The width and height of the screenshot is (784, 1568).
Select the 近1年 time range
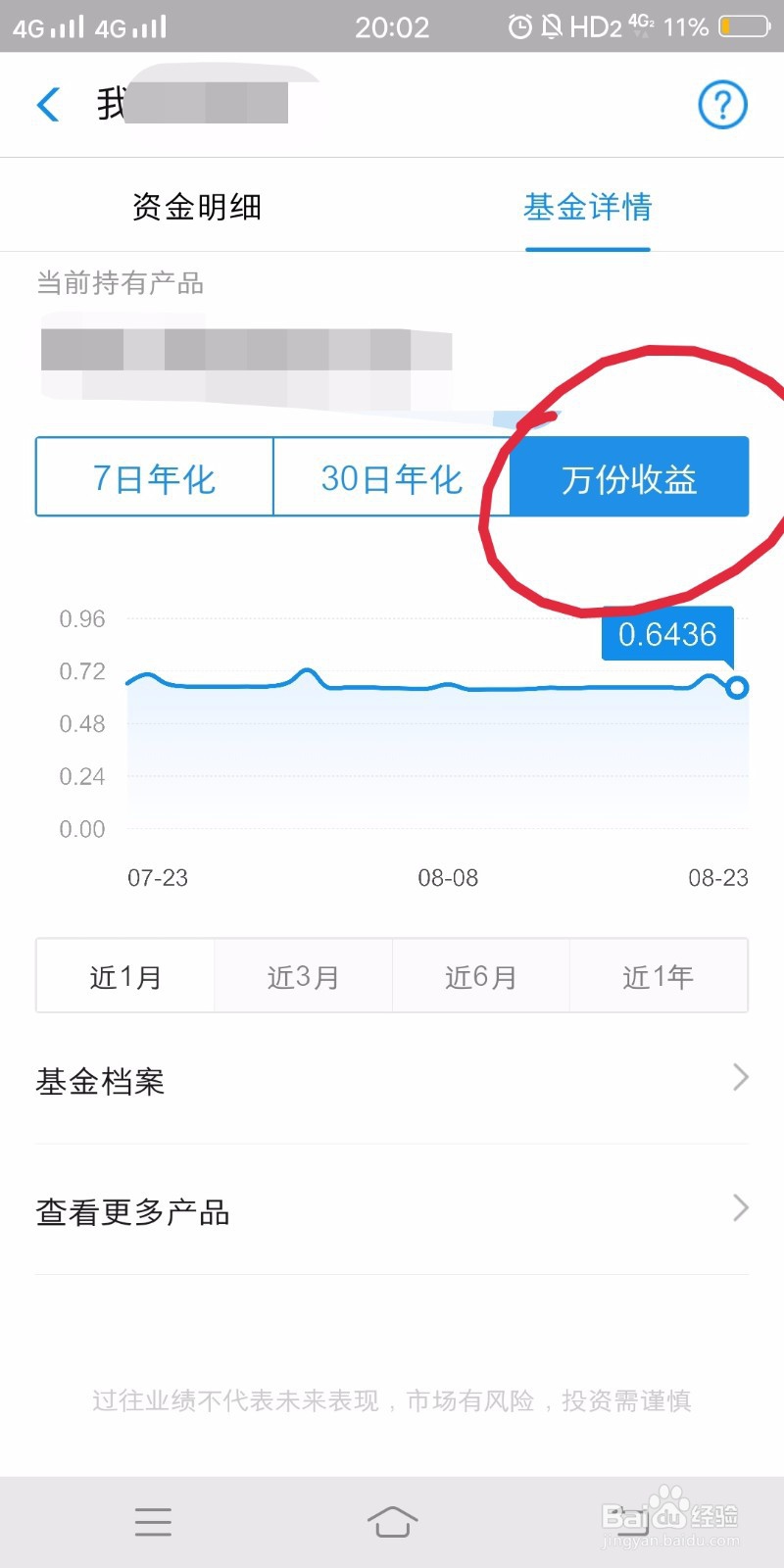tap(659, 976)
